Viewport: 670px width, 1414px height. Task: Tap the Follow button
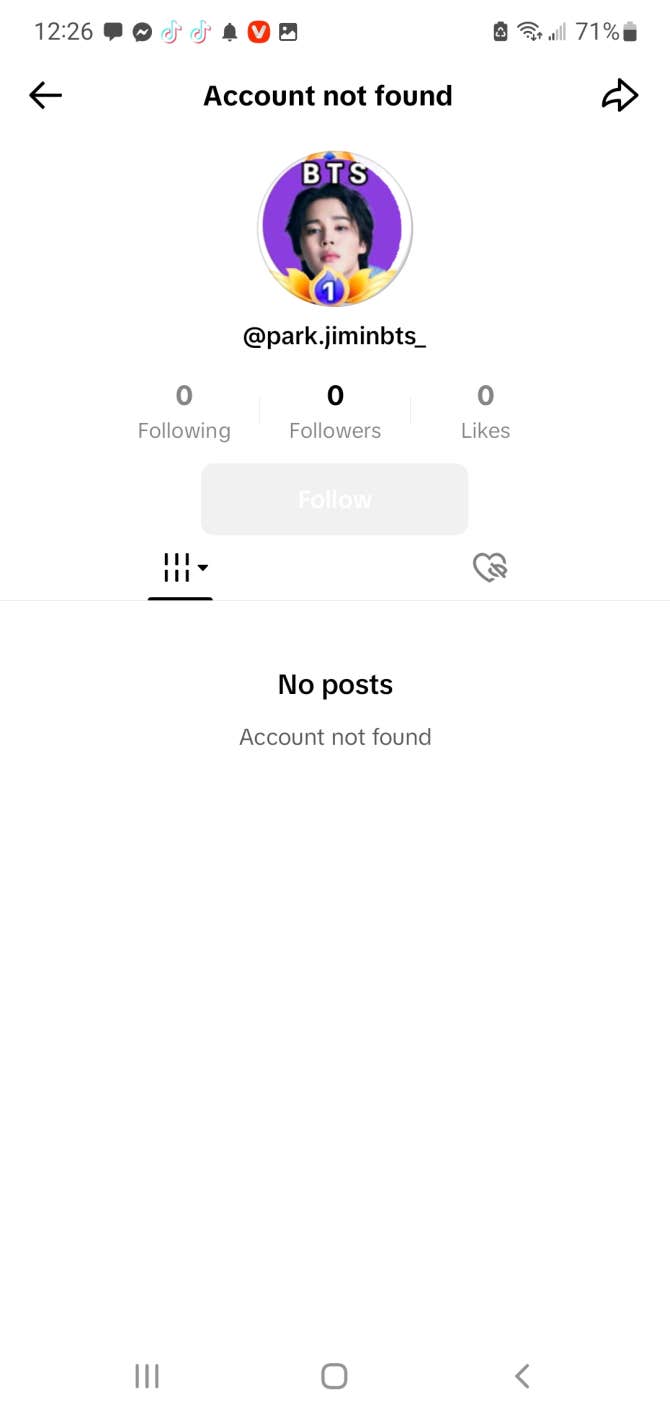pos(335,499)
